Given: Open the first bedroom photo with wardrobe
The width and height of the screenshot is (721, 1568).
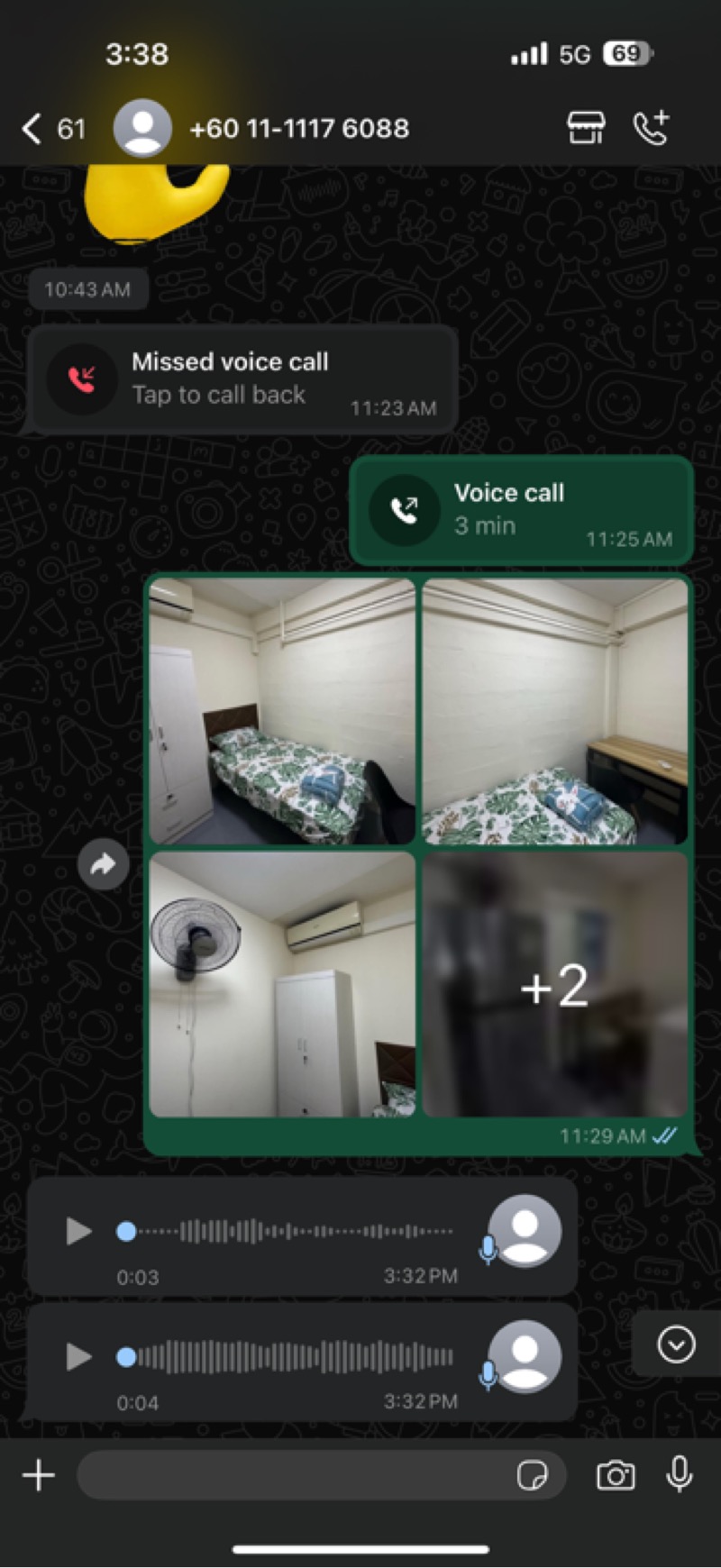Looking at the screenshot, I should tap(282, 711).
